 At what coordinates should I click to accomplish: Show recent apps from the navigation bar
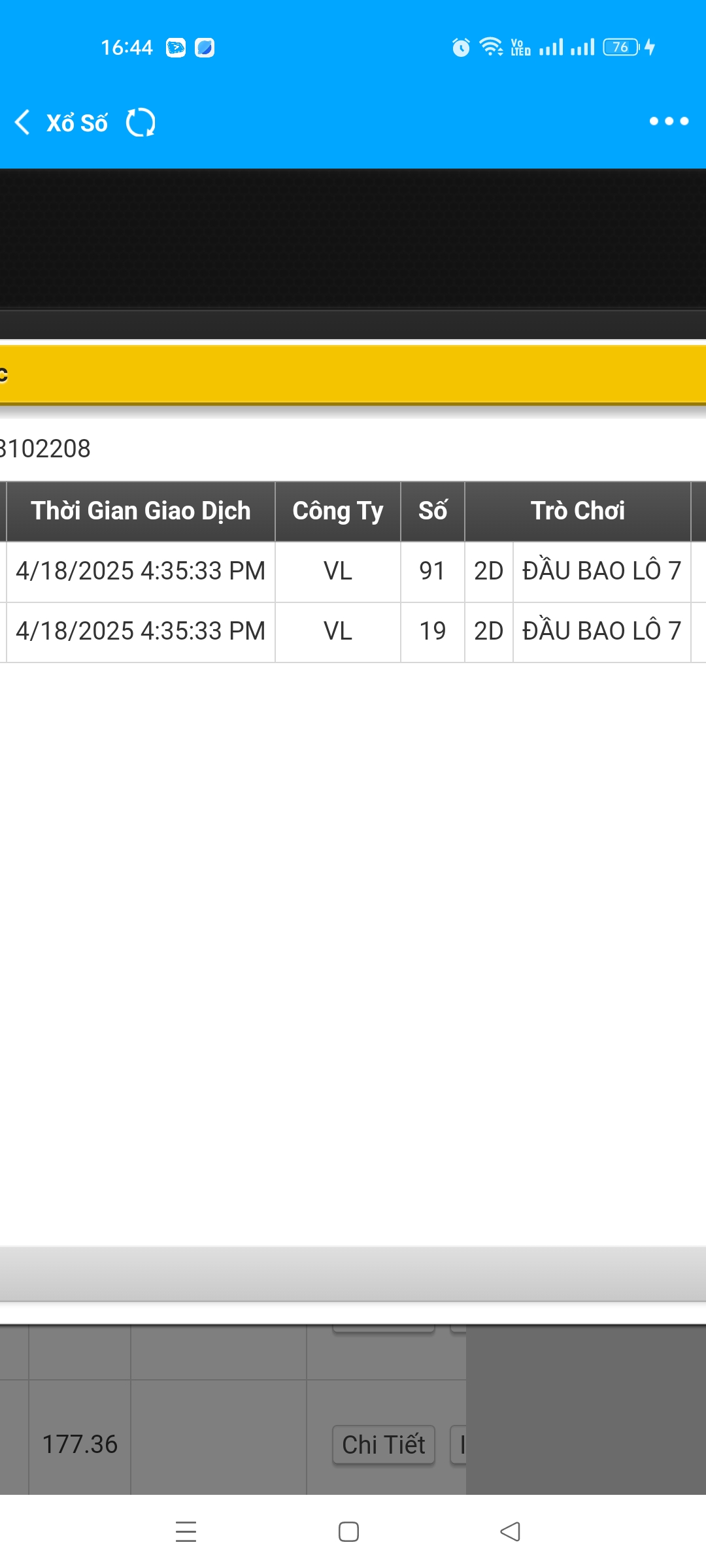pyautogui.click(x=186, y=1531)
